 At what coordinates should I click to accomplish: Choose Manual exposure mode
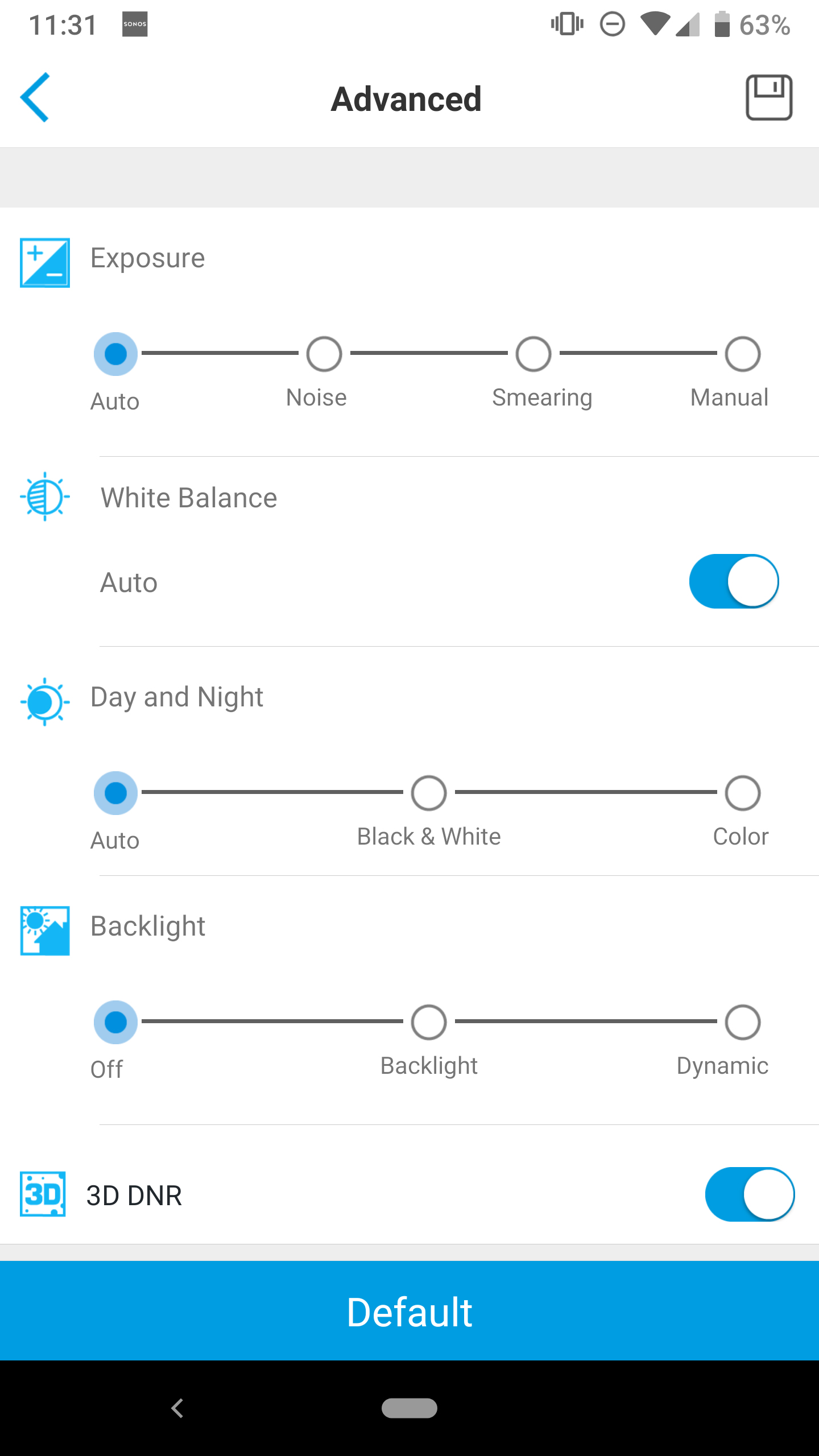click(743, 354)
